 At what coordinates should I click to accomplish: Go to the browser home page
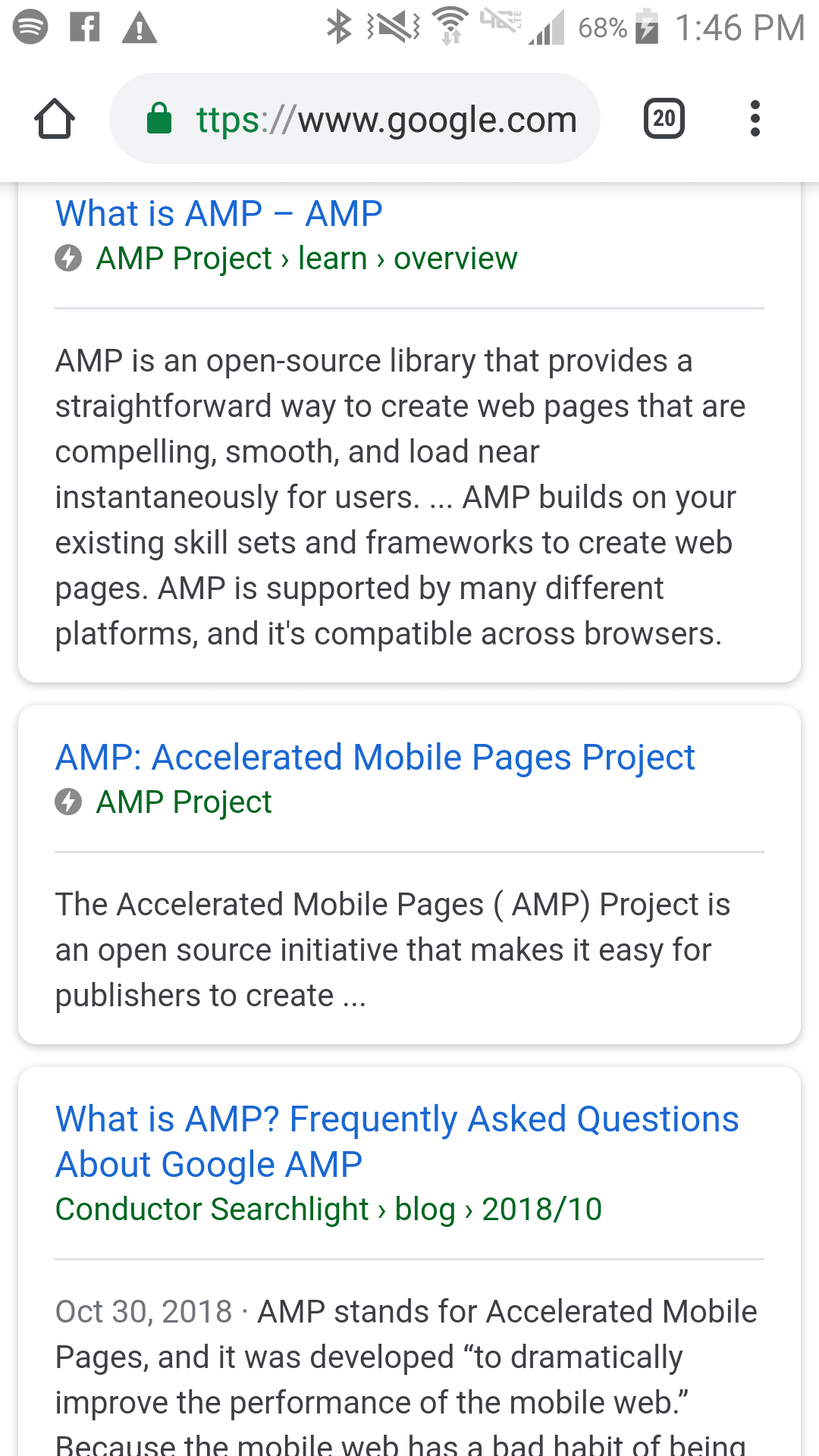click(55, 119)
